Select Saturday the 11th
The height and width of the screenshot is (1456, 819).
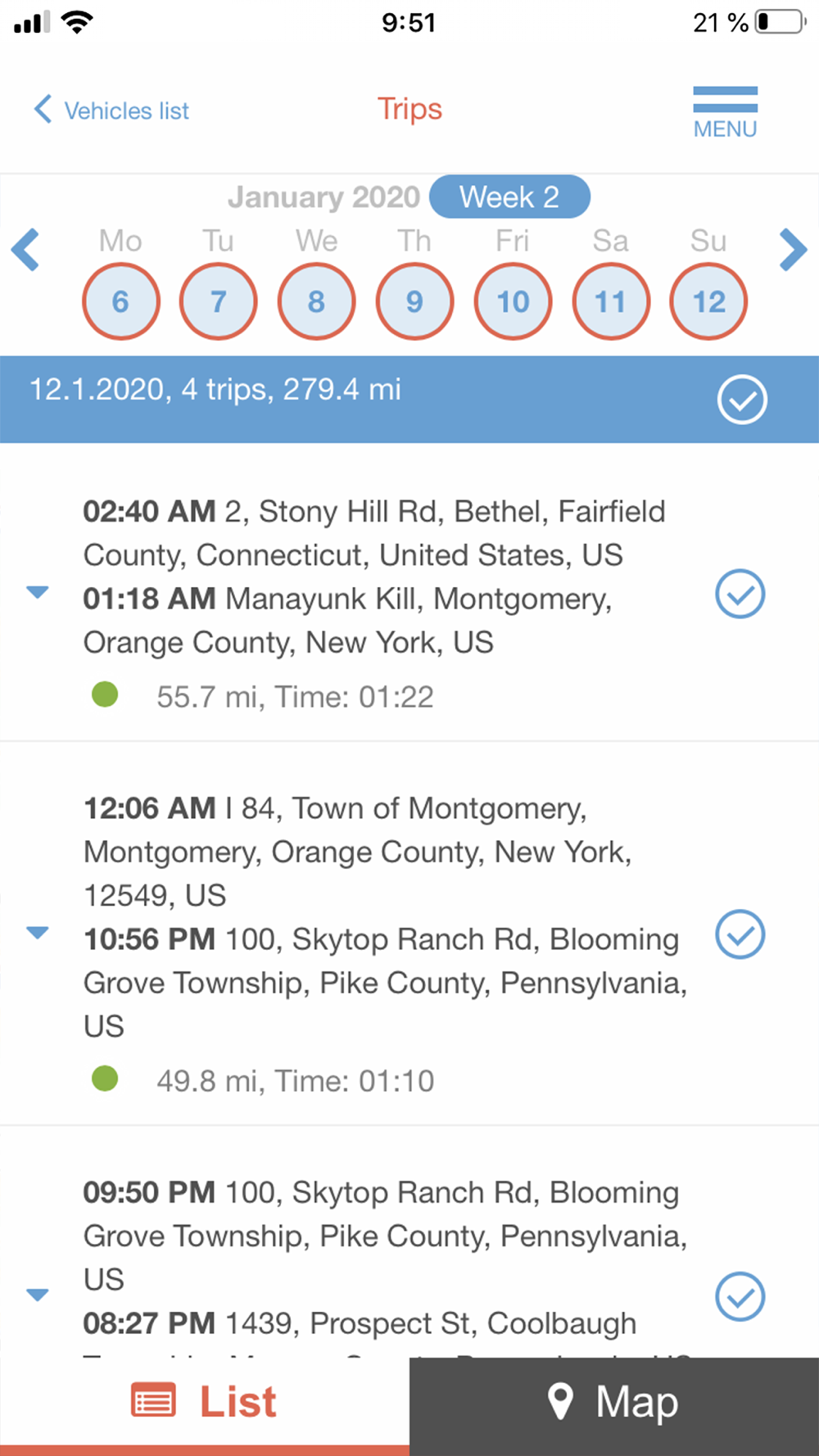coord(611,301)
